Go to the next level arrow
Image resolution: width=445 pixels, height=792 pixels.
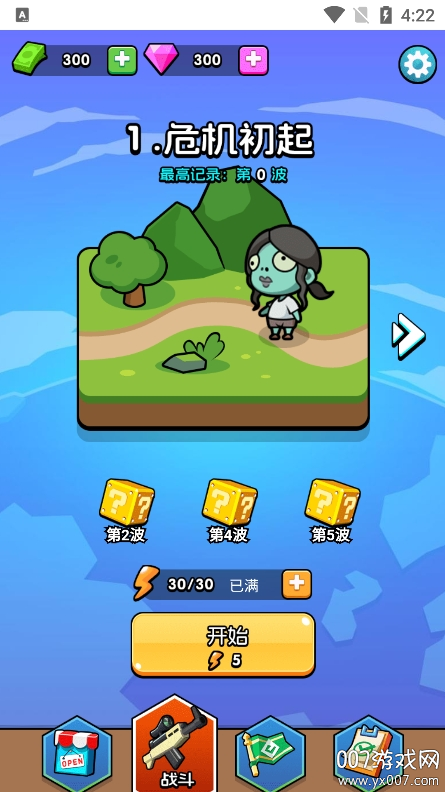(x=408, y=336)
